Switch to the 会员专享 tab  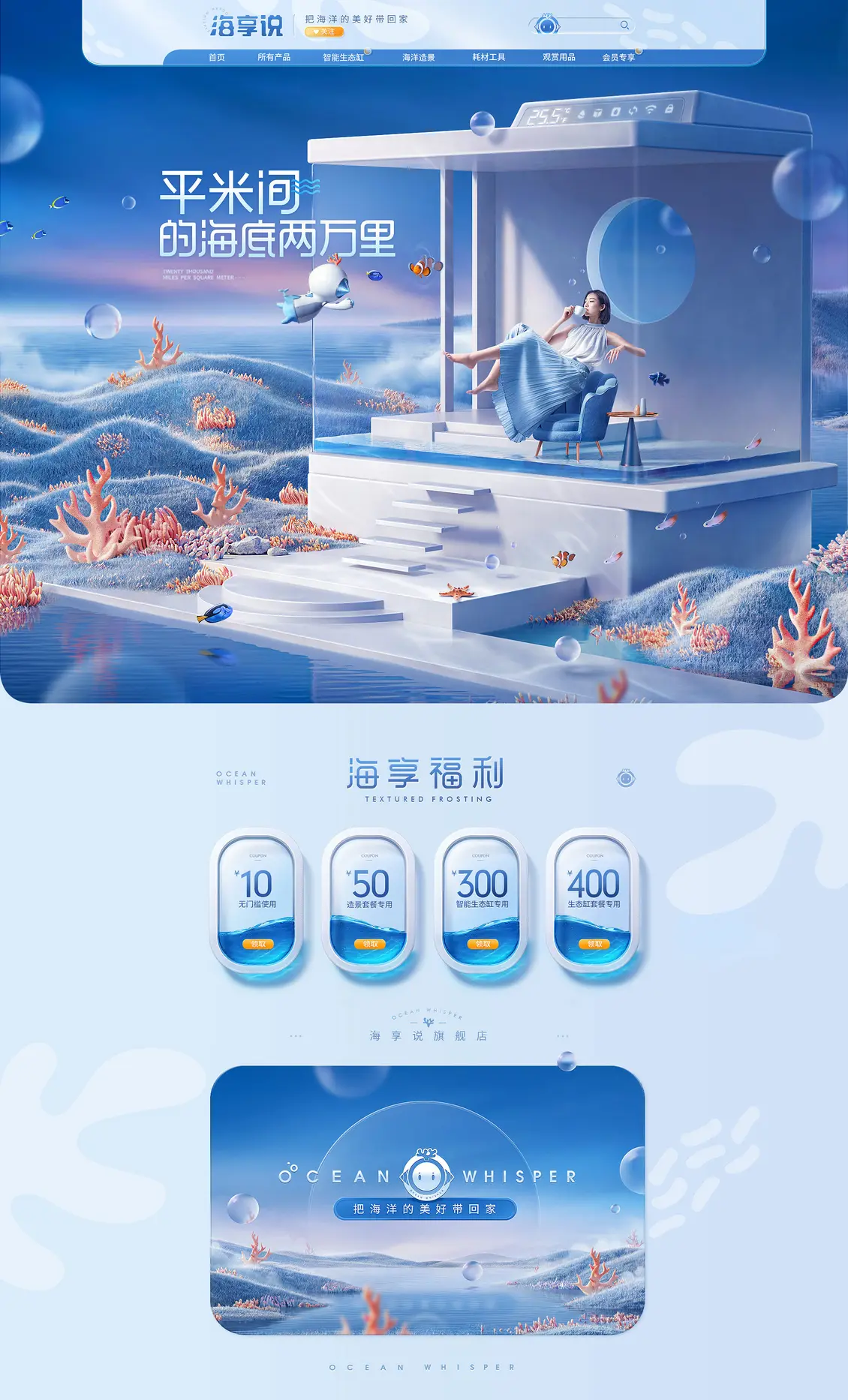(x=618, y=57)
